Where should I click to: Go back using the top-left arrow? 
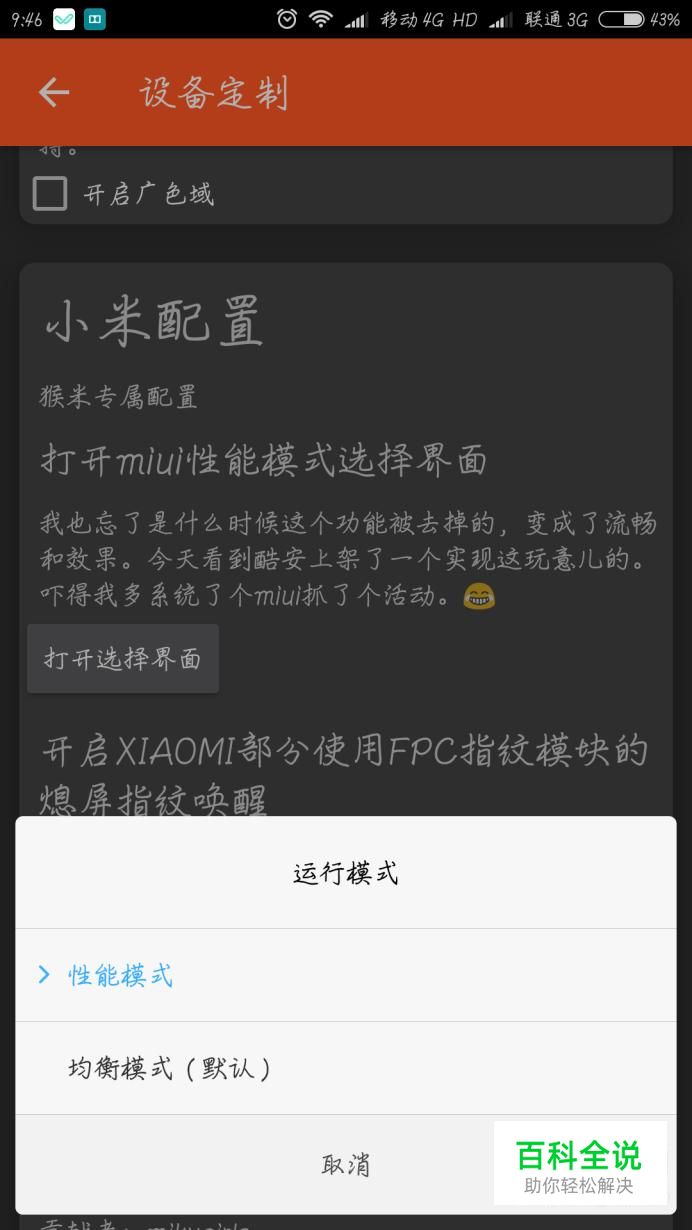pyautogui.click(x=54, y=93)
